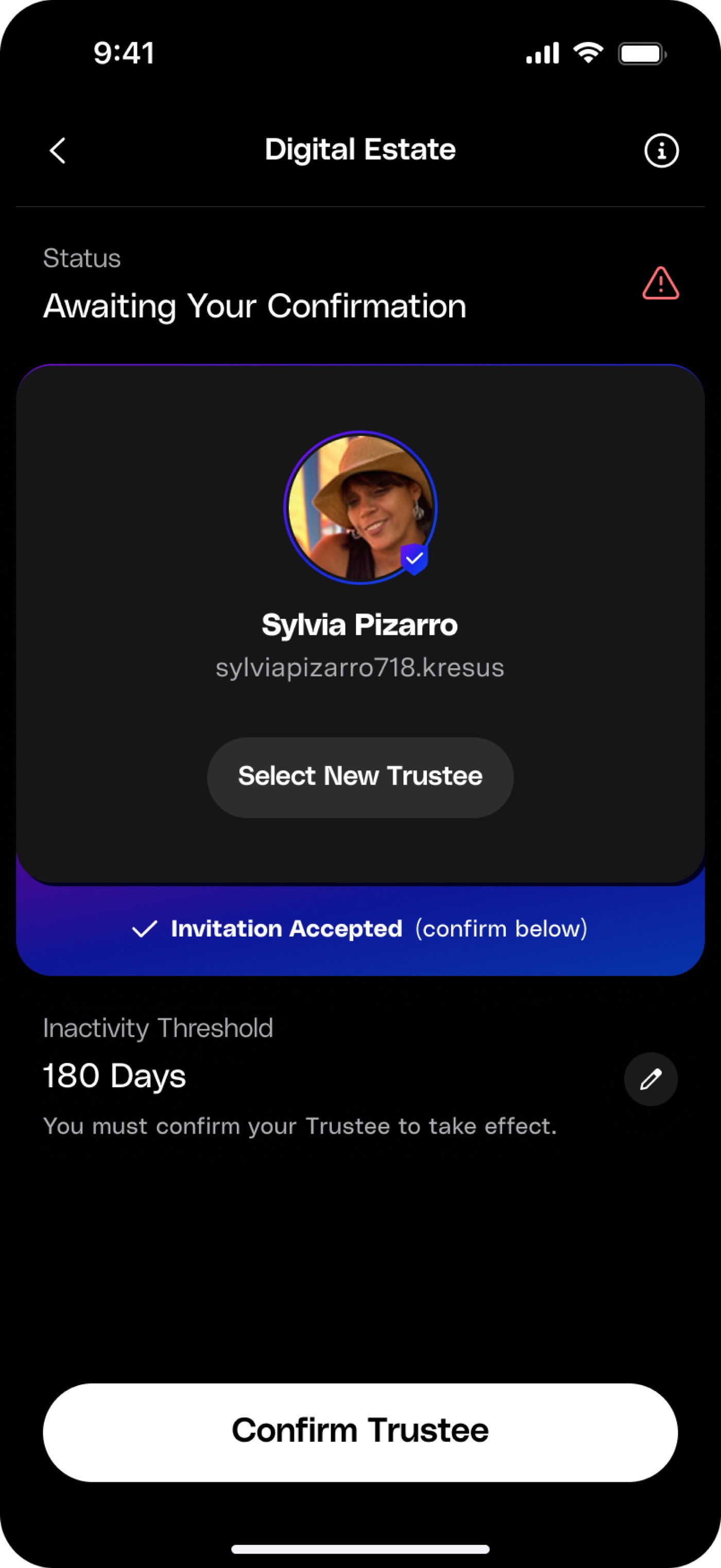
Task: Edit the 180 Days inactivity threshold
Action: click(650, 1078)
